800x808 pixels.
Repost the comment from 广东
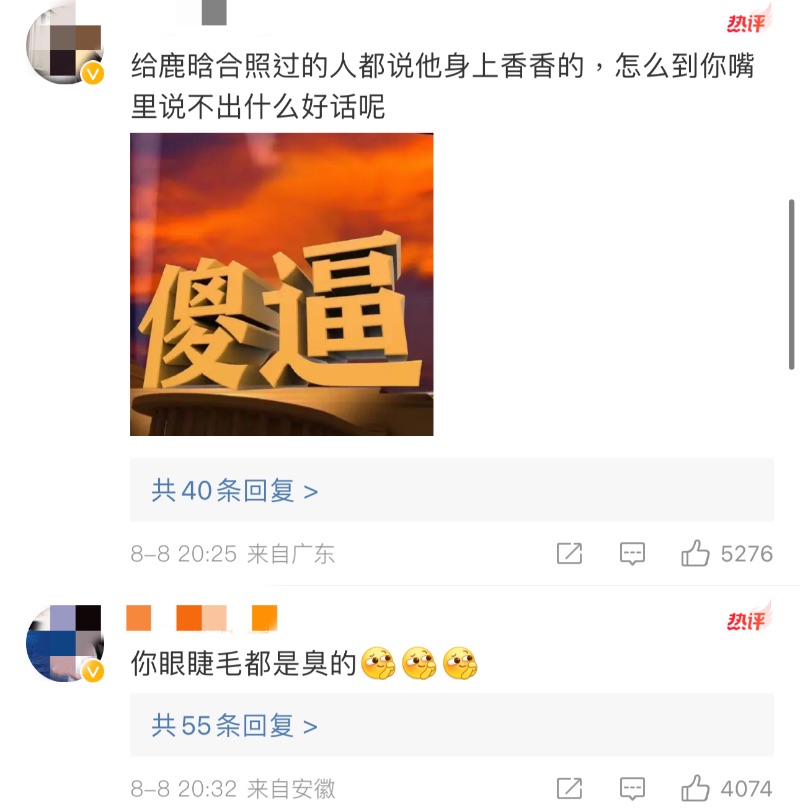[569, 553]
